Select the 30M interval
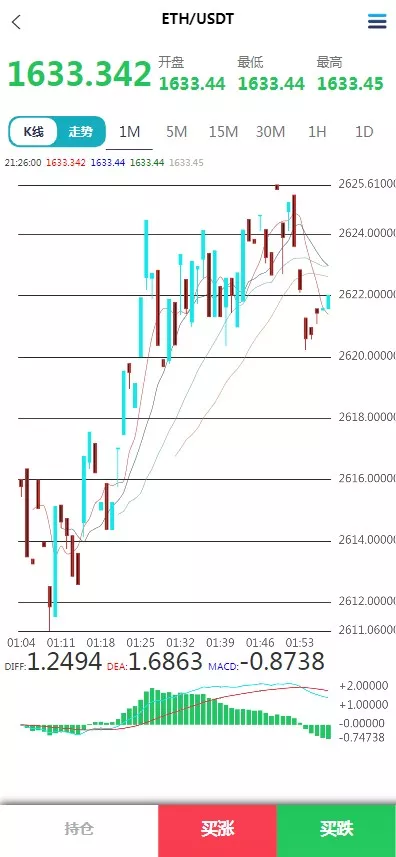The width and height of the screenshot is (396, 857). pos(270,132)
